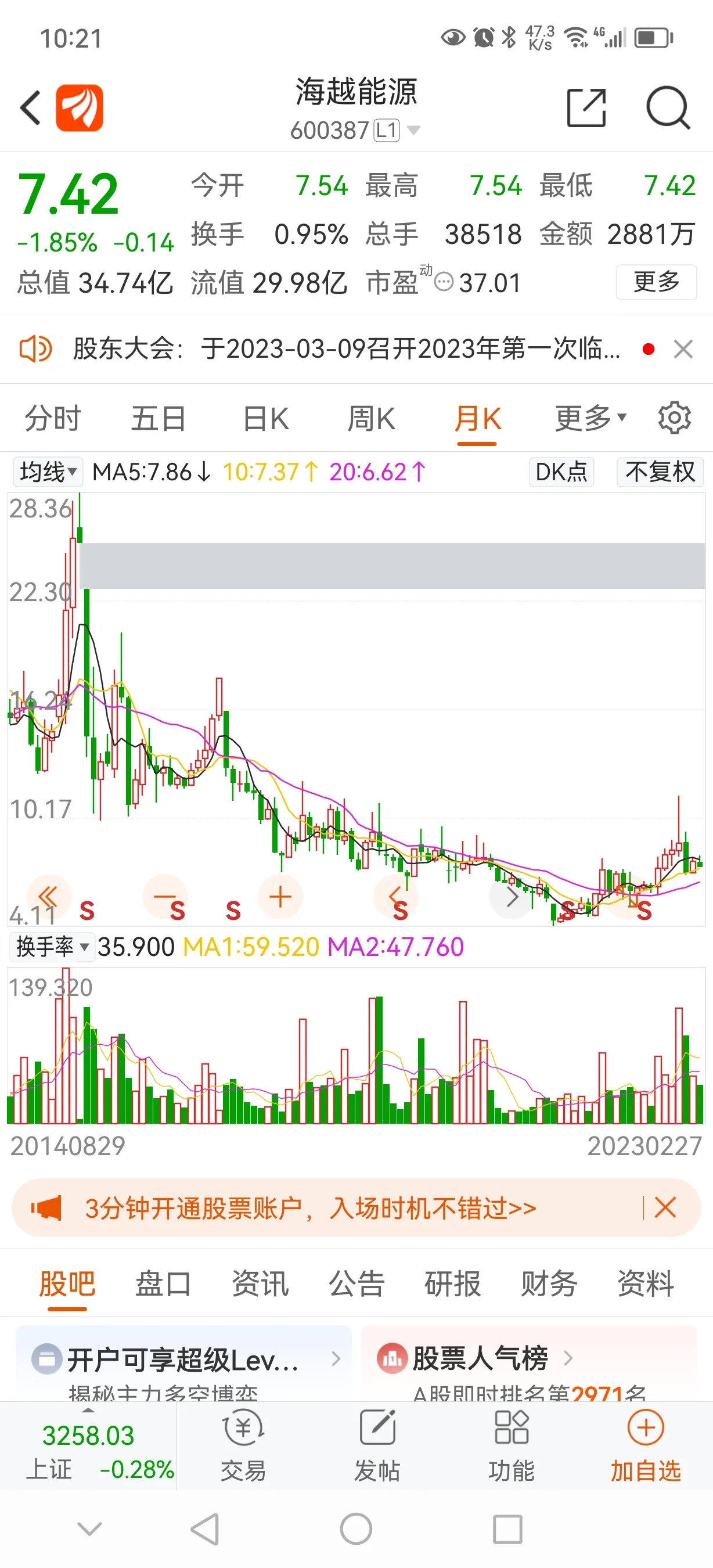Open the 交易 button
The height and width of the screenshot is (1568, 713).
click(243, 1446)
